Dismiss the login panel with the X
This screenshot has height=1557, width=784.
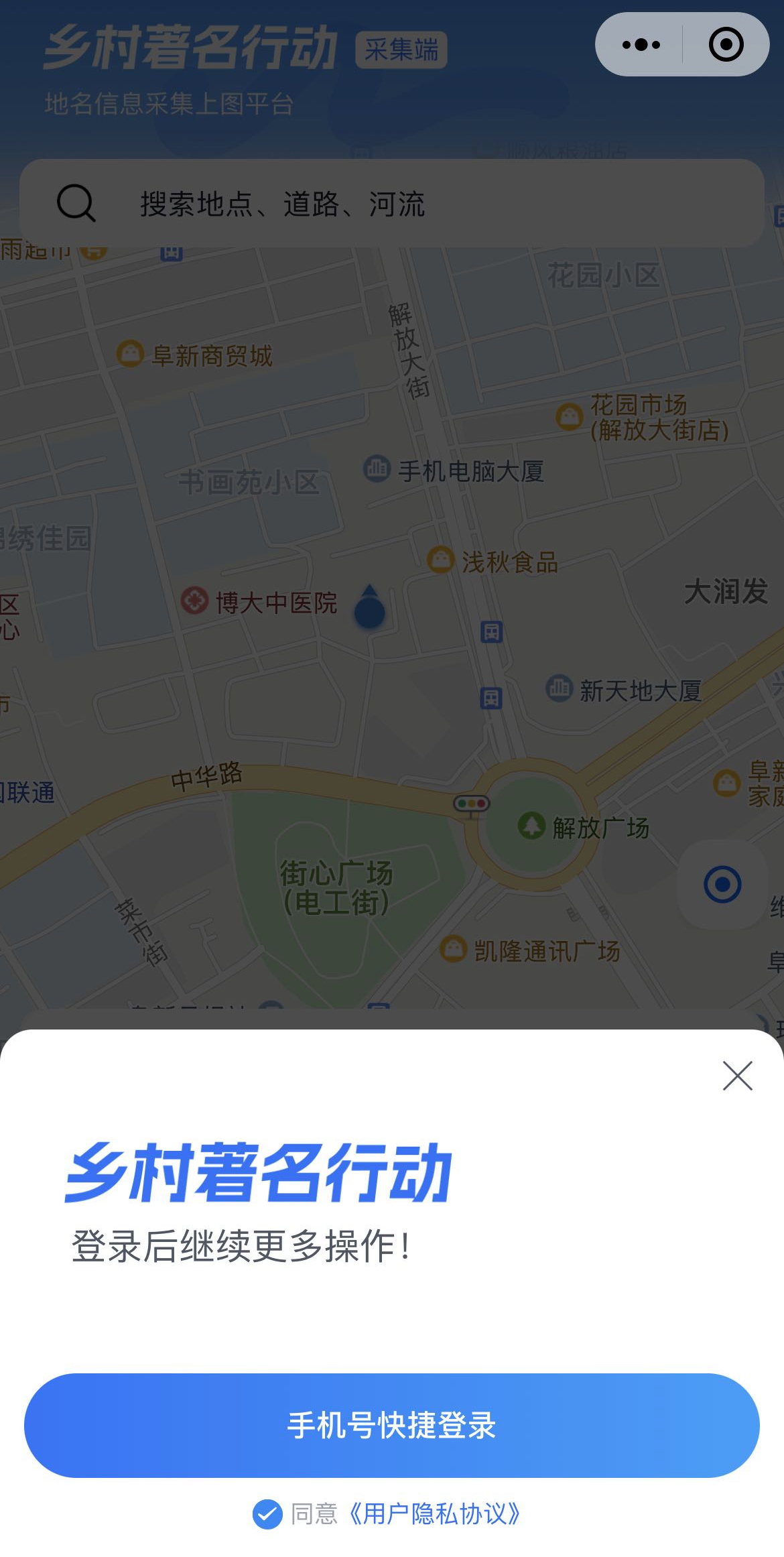point(736,1076)
